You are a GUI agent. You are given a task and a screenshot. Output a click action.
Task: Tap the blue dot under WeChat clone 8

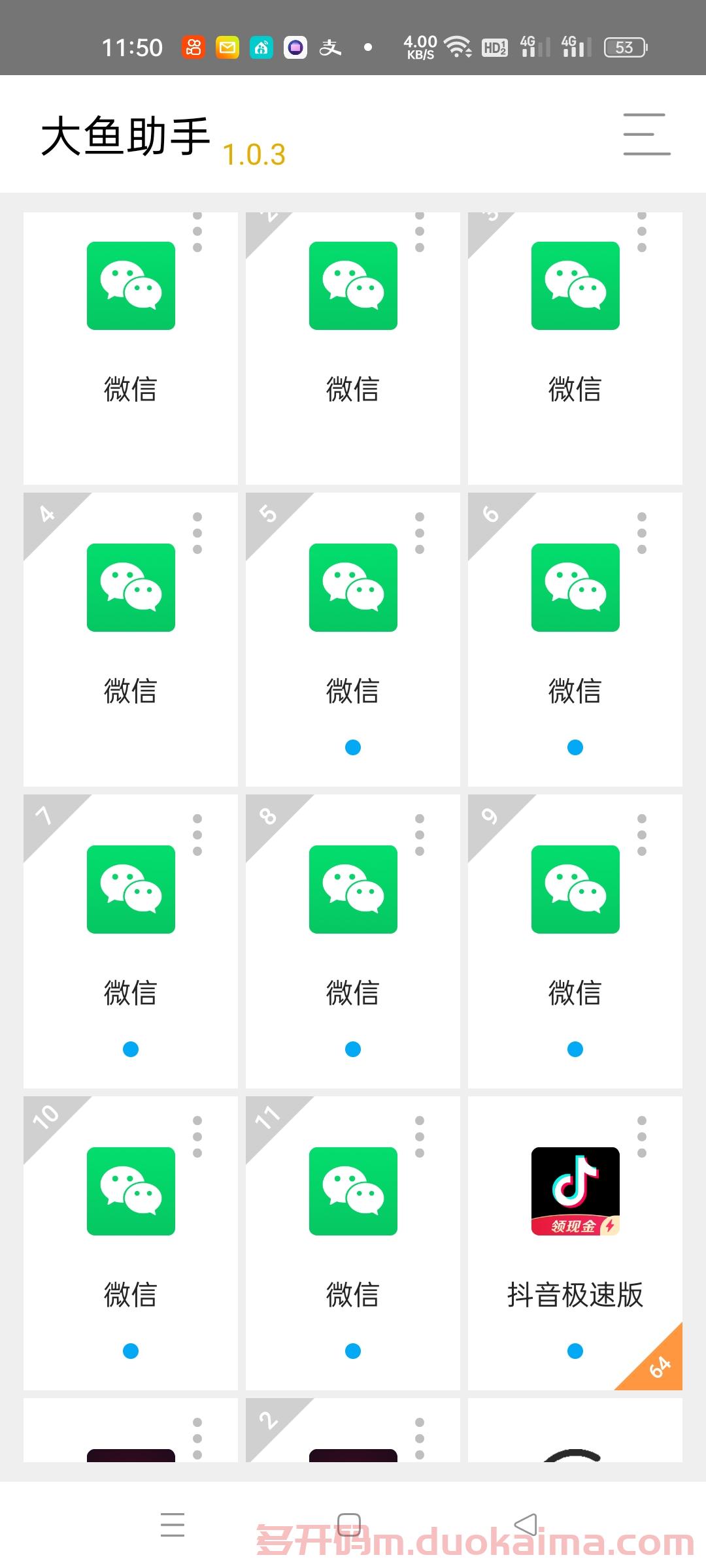[352, 1049]
